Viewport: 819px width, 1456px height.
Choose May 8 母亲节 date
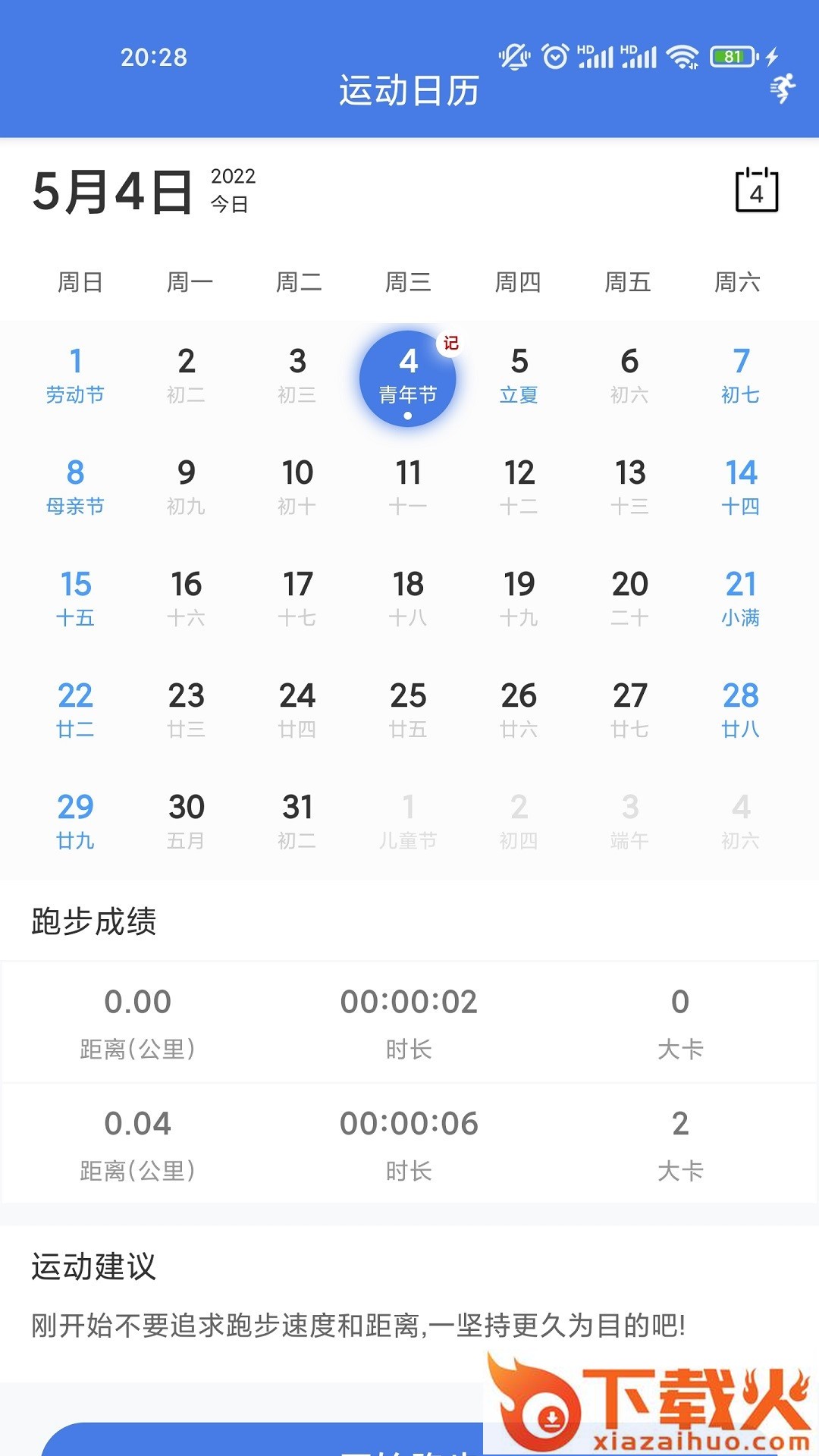[x=75, y=488]
